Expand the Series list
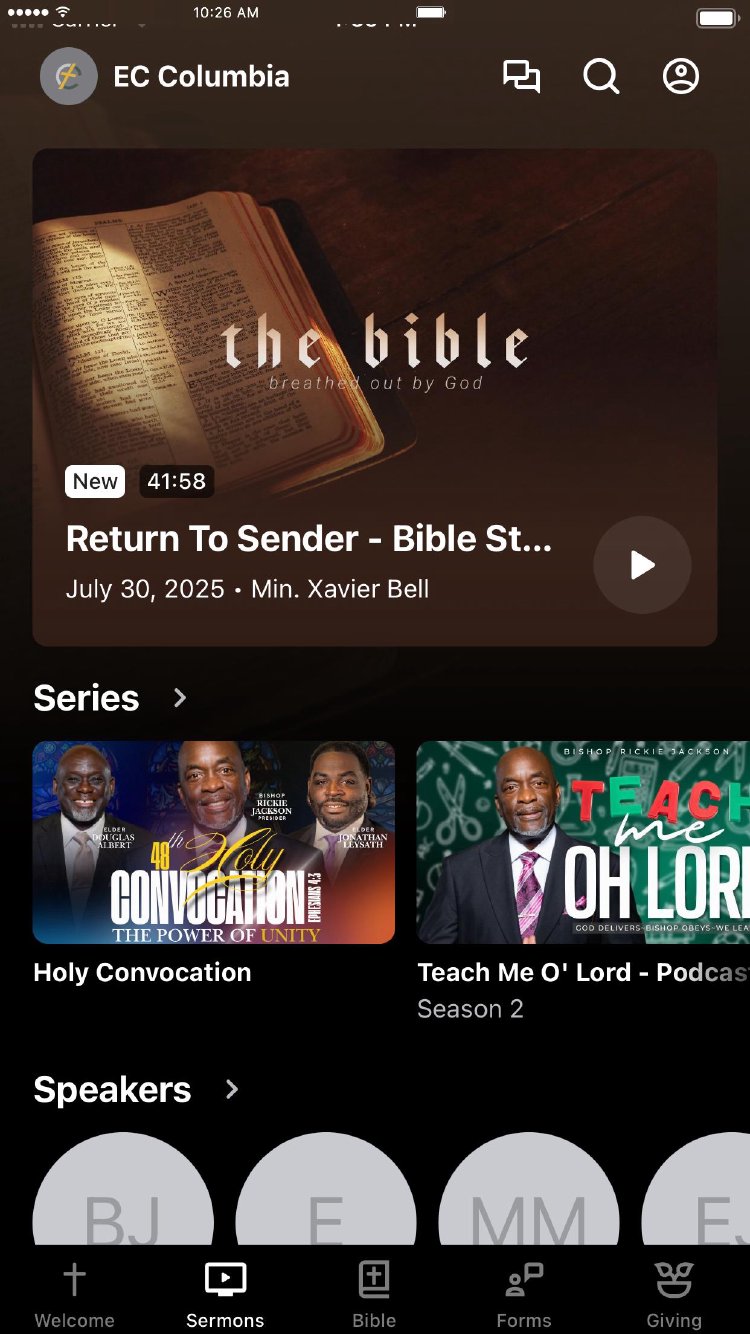The width and height of the screenshot is (750, 1334). click(x=180, y=698)
